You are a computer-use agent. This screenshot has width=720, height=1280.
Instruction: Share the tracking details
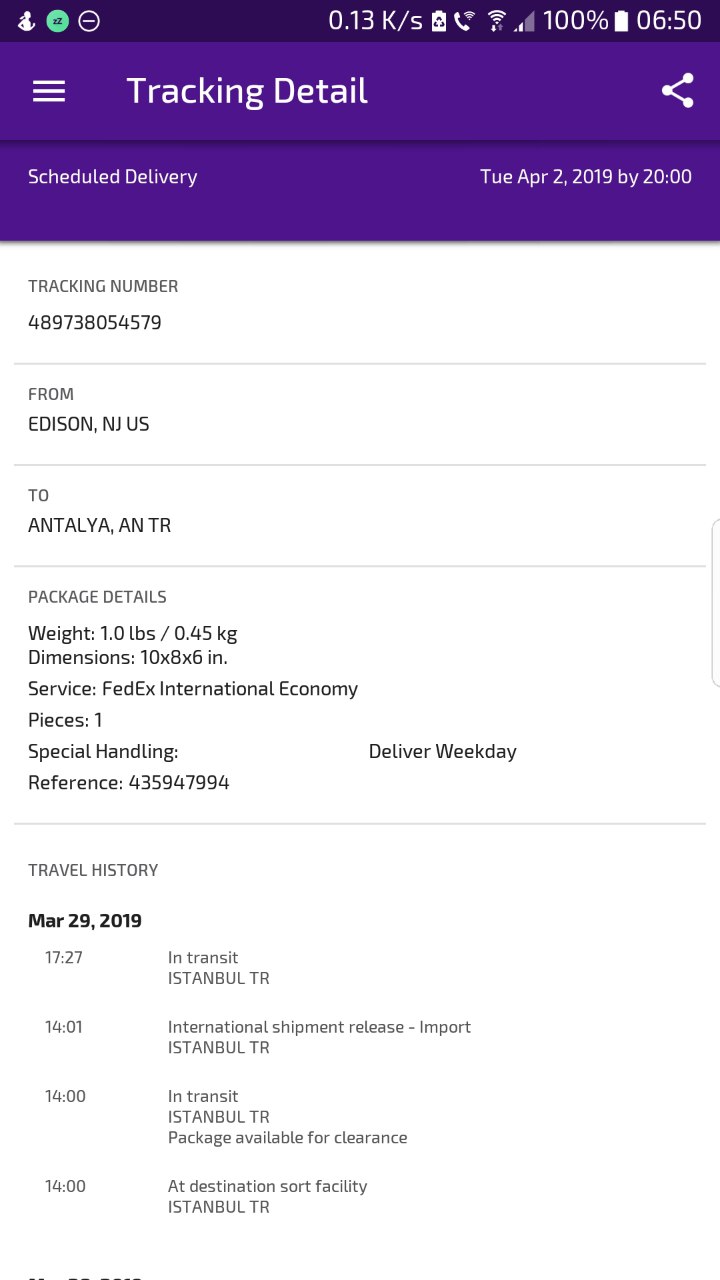[678, 91]
